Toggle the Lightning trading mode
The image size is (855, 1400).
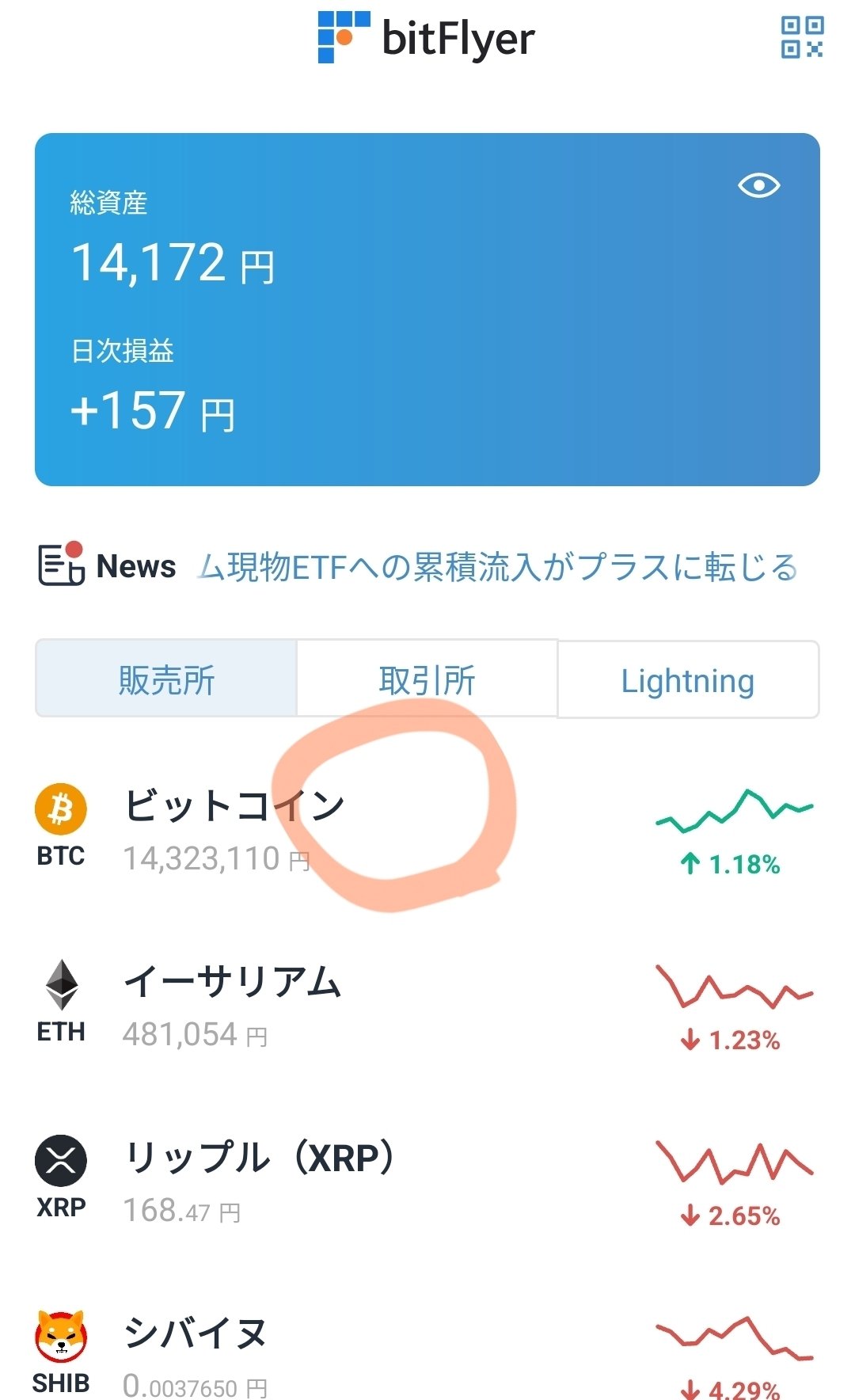tap(687, 679)
